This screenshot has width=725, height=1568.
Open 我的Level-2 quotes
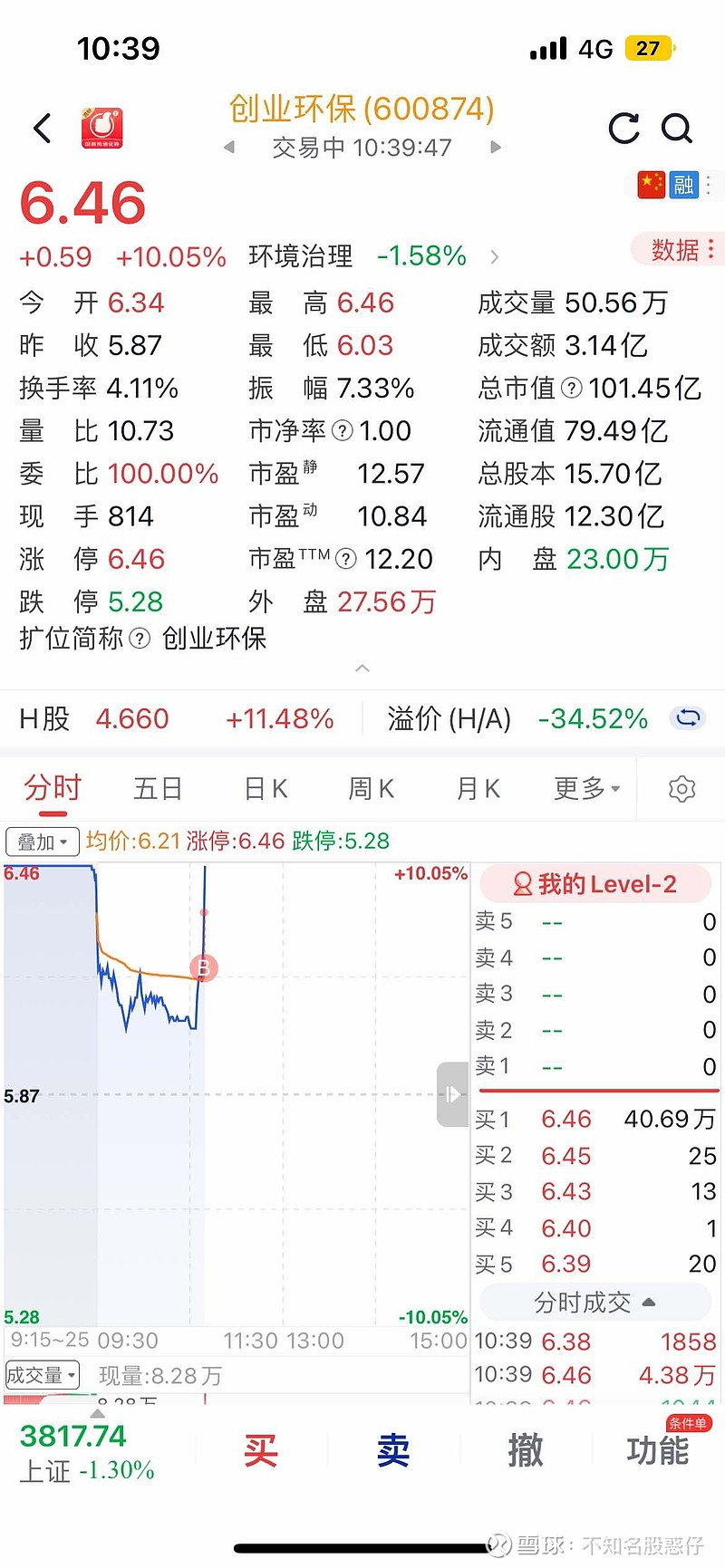click(595, 884)
